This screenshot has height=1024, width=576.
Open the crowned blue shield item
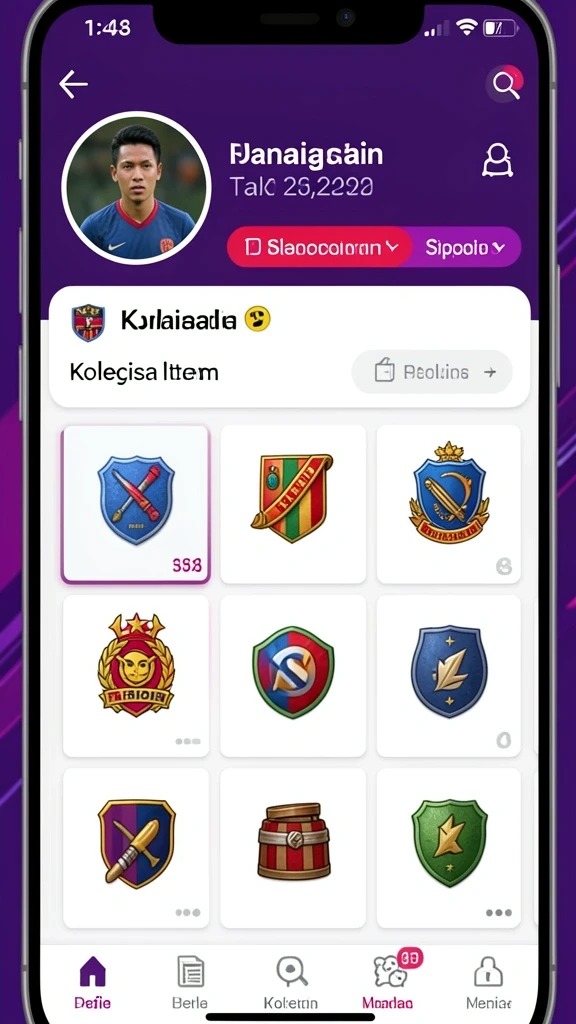449,504
